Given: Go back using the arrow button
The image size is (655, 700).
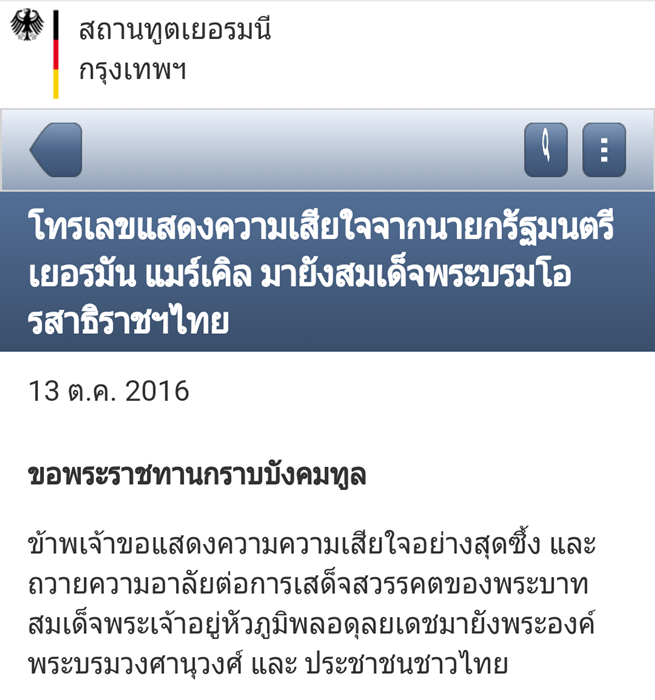Looking at the screenshot, I should pos(56,150).
